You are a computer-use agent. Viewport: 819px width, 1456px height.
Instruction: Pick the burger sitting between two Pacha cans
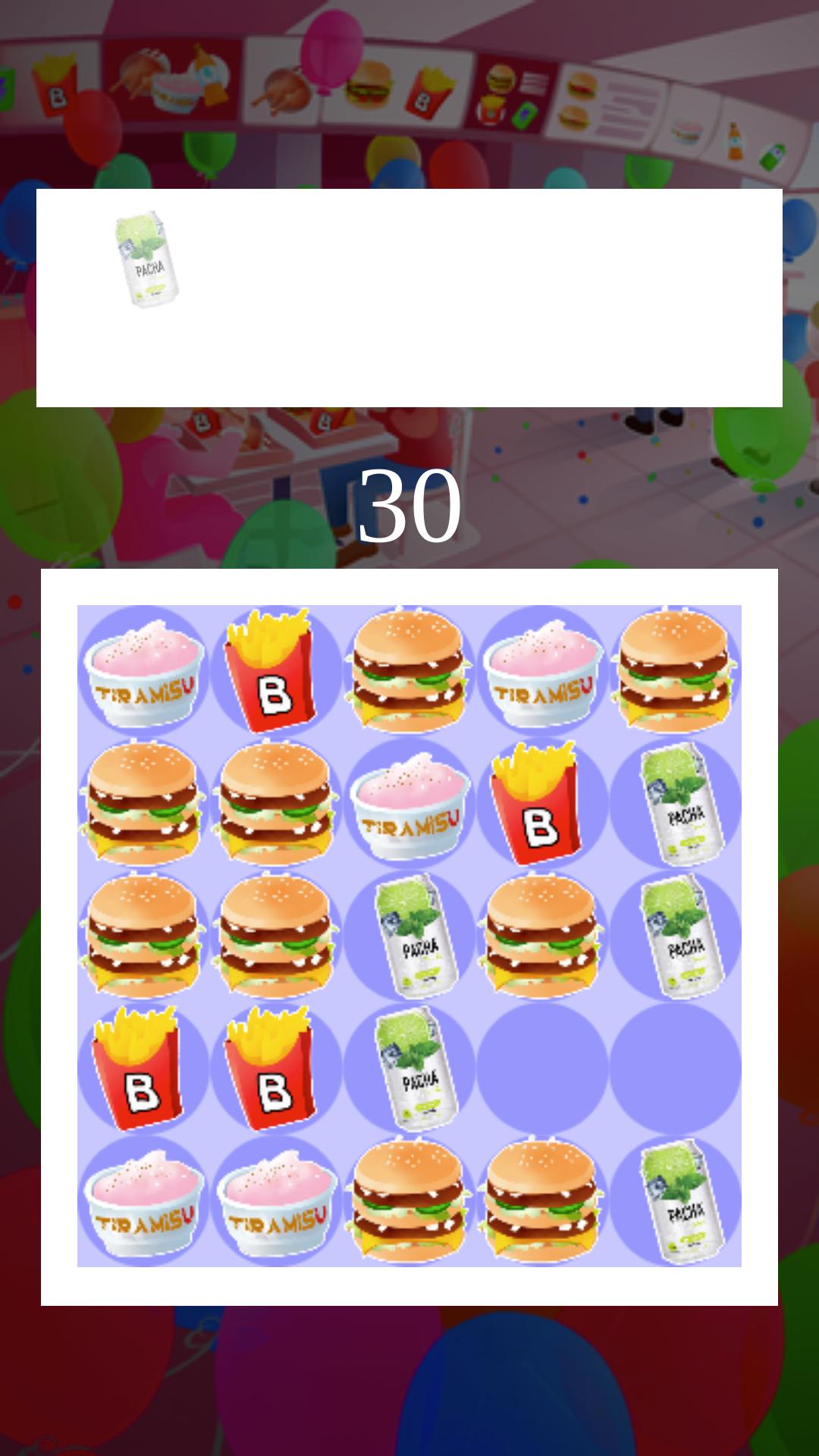(x=541, y=937)
